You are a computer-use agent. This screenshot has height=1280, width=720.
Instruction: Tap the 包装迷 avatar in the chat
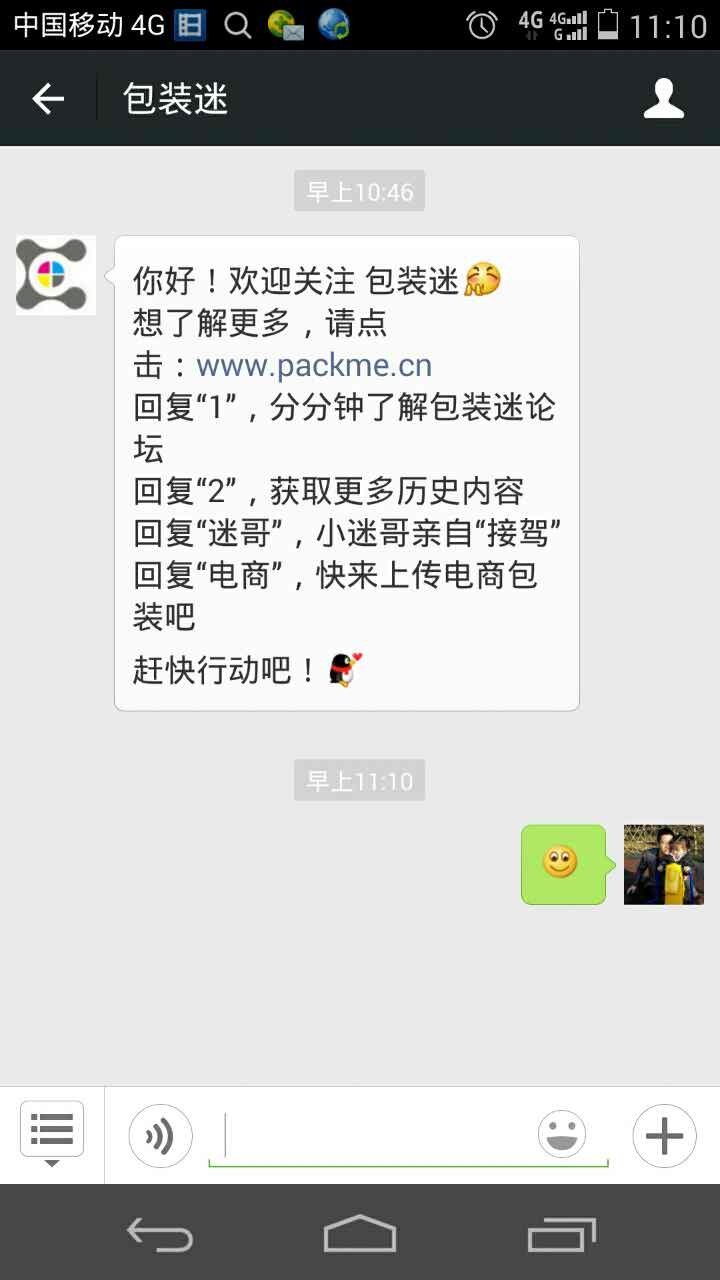[x=56, y=275]
